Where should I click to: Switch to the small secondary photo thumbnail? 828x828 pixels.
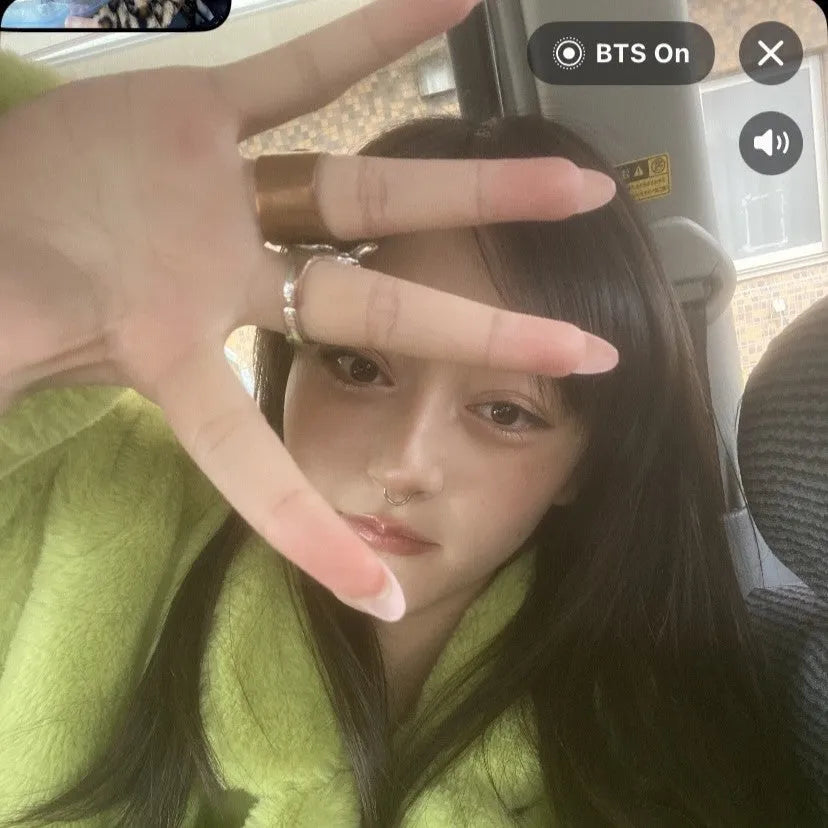[x=115, y=13]
